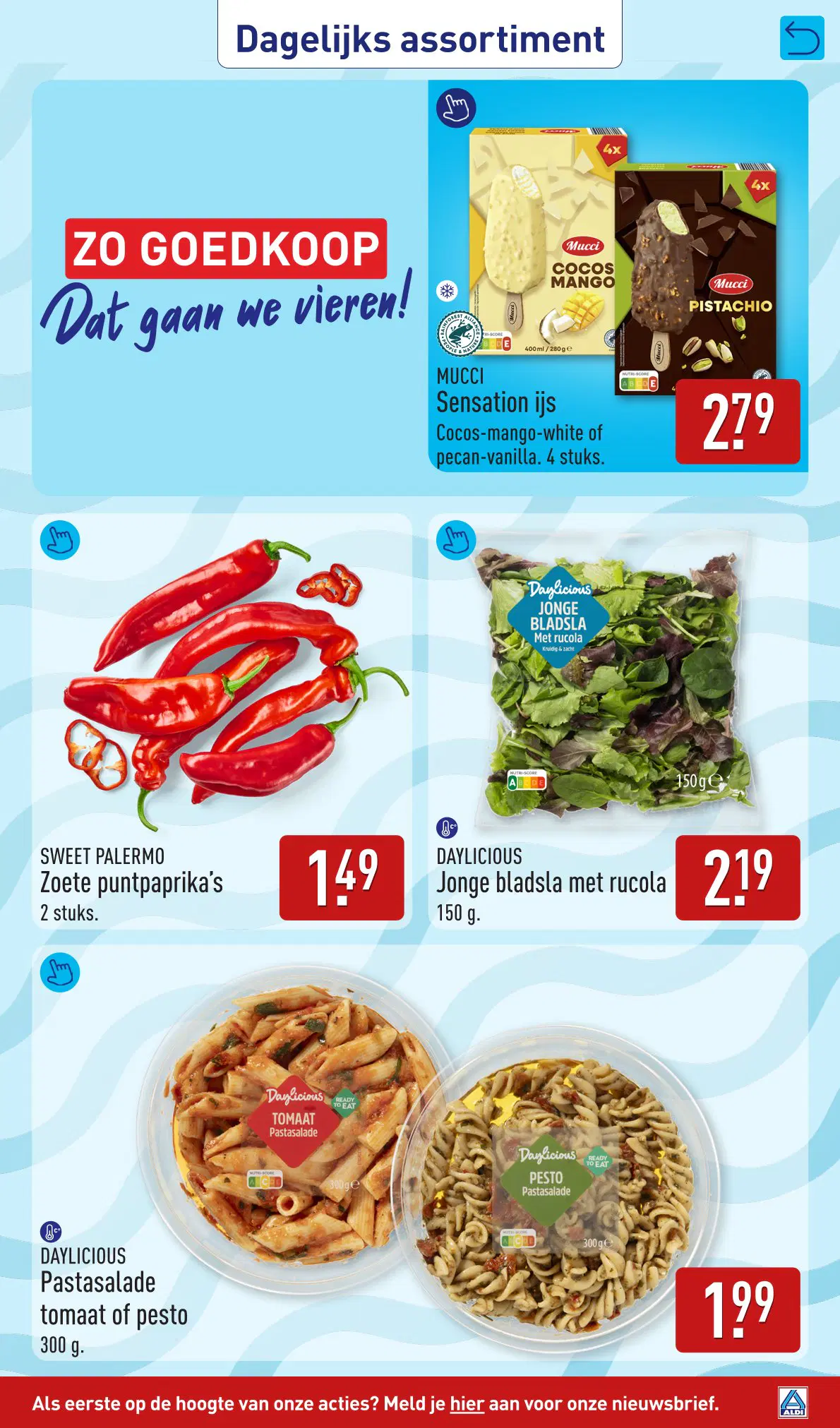The width and height of the screenshot is (840, 1428).
Task: Tap the blue return arrow icon
Action: tap(802, 38)
